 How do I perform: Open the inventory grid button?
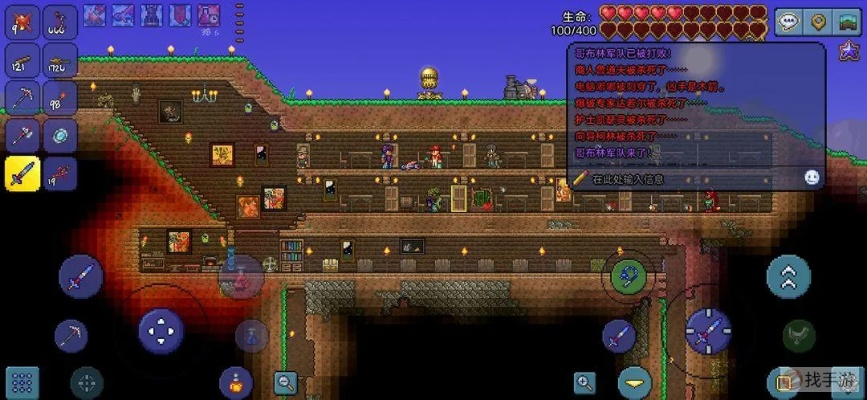(22, 381)
